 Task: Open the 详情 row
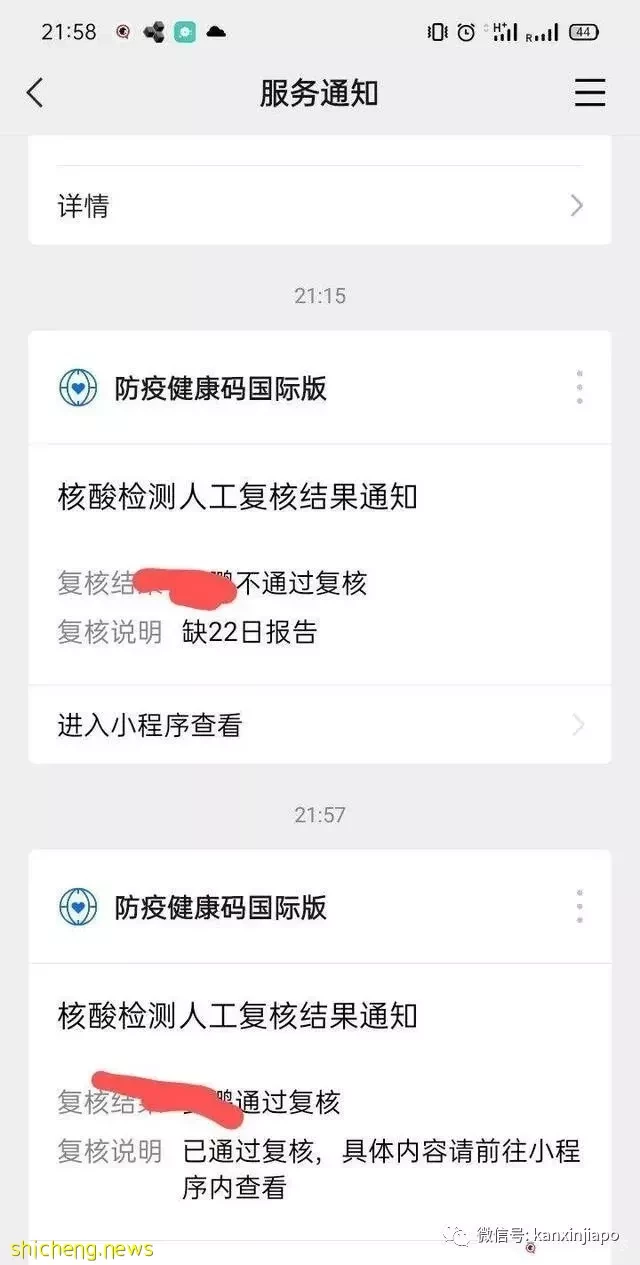click(x=319, y=206)
